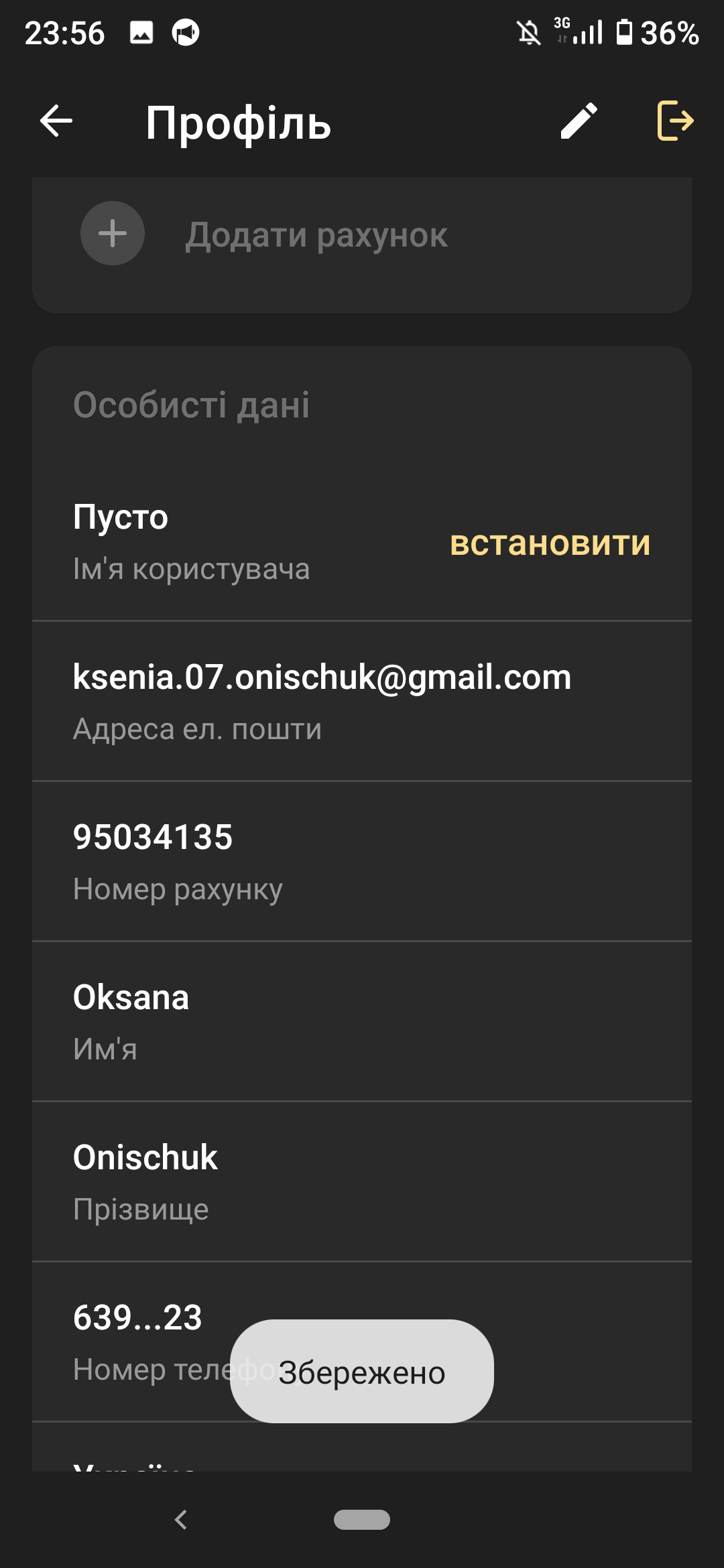
Task: Go to the home screen via the pill
Action: [362, 1520]
